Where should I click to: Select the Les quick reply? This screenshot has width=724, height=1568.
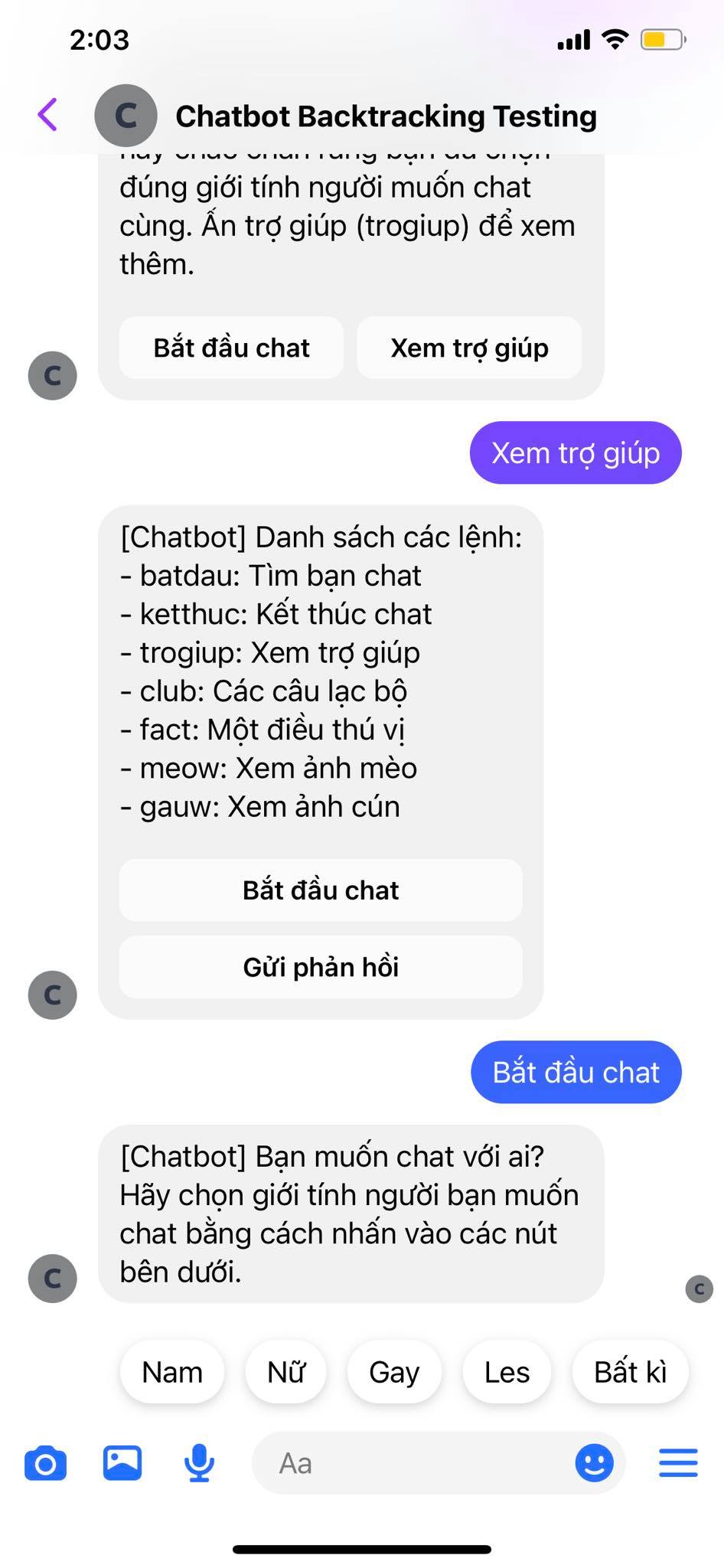point(507,1372)
